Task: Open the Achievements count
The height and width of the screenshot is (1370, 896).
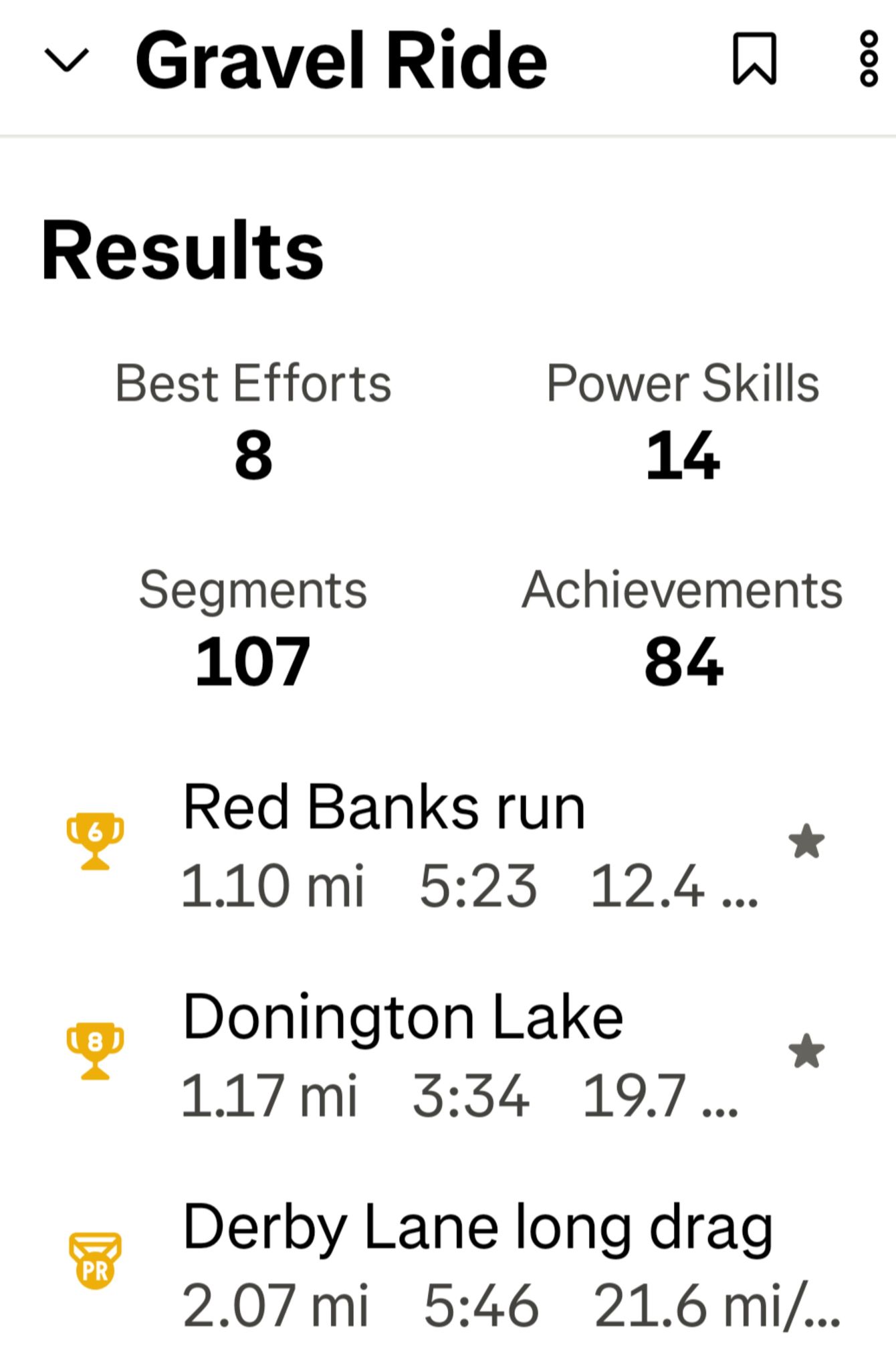Action: 683,627
